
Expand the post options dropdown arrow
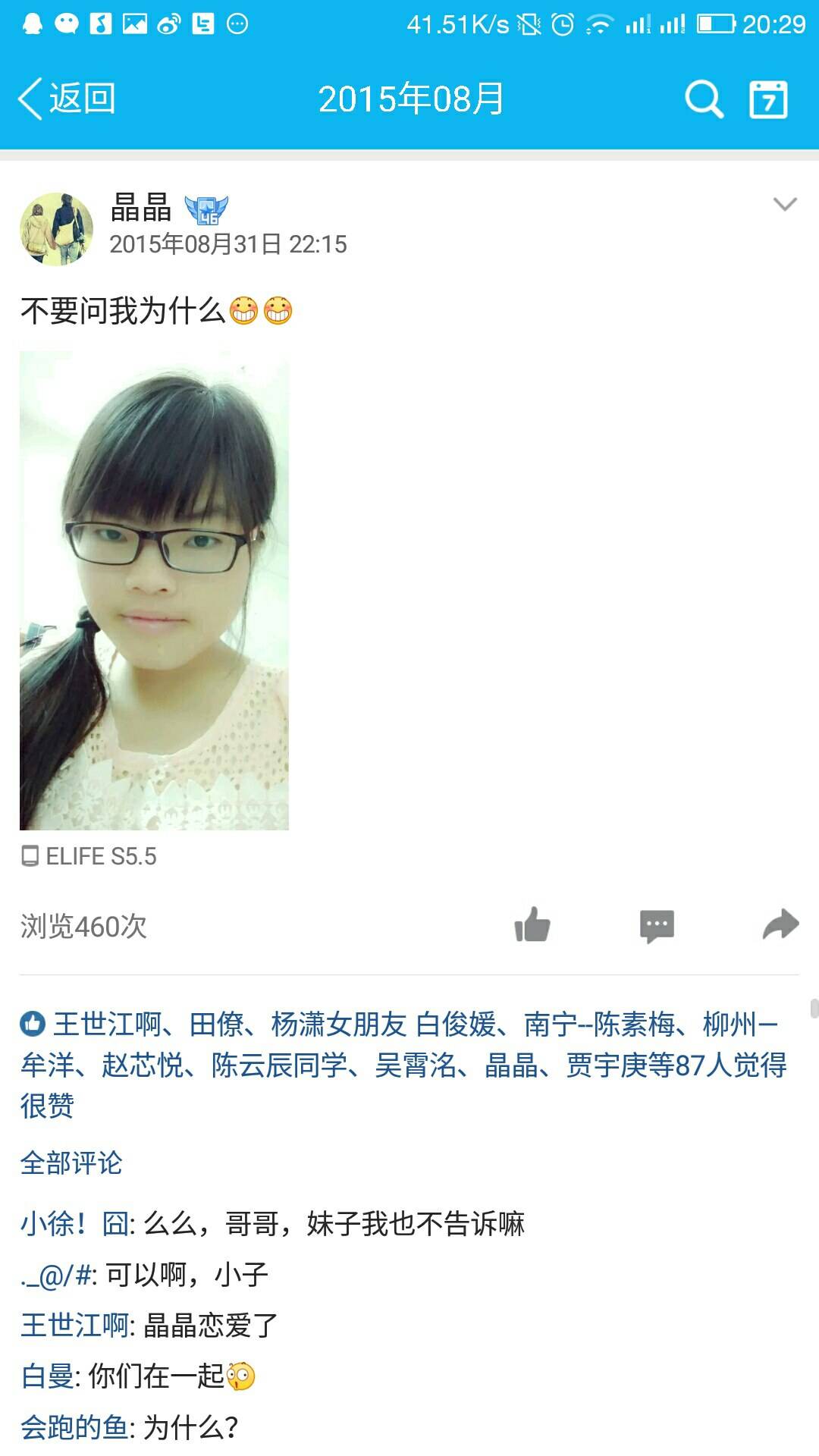784,204
